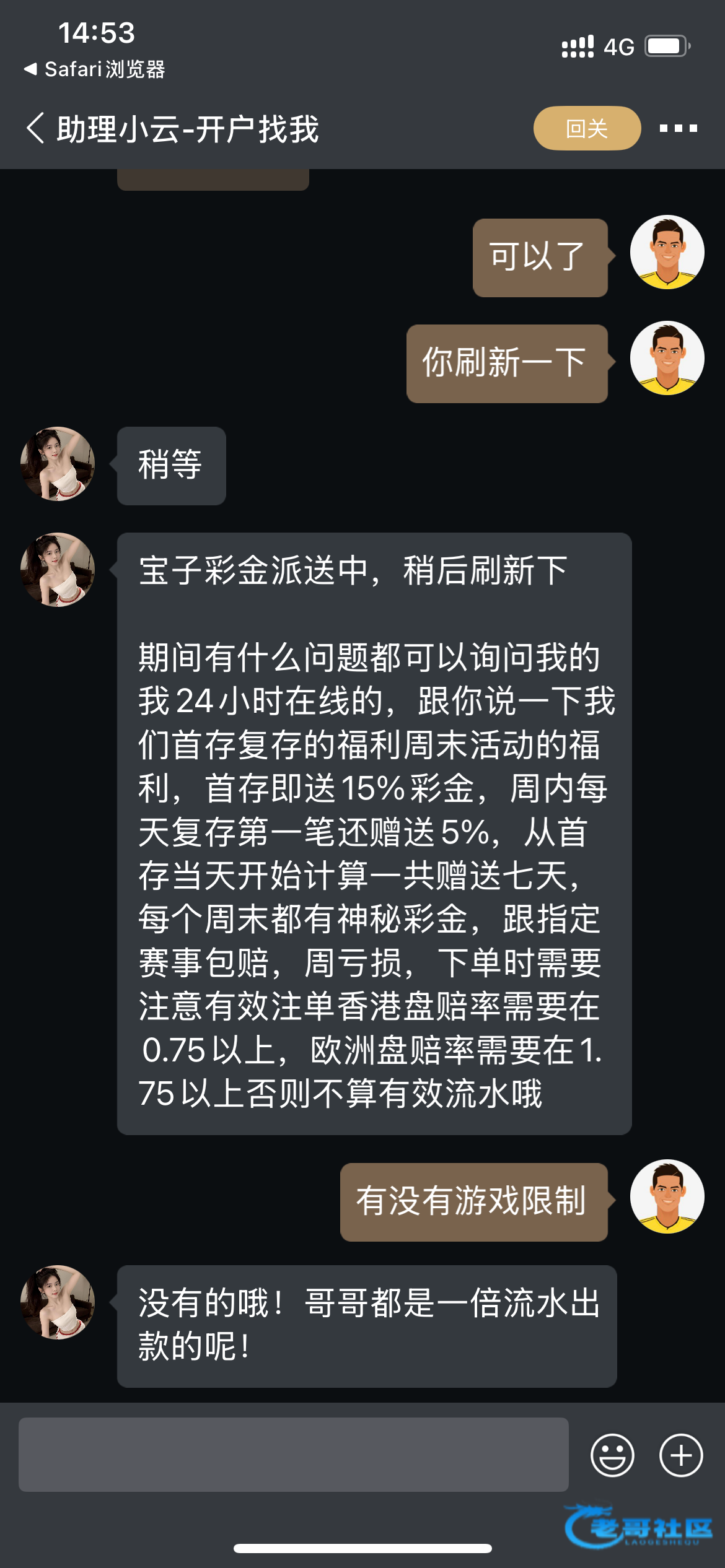The height and width of the screenshot is (1568, 725).
Task: View my avatar next to 可以了
Action: click(x=667, y=252)
